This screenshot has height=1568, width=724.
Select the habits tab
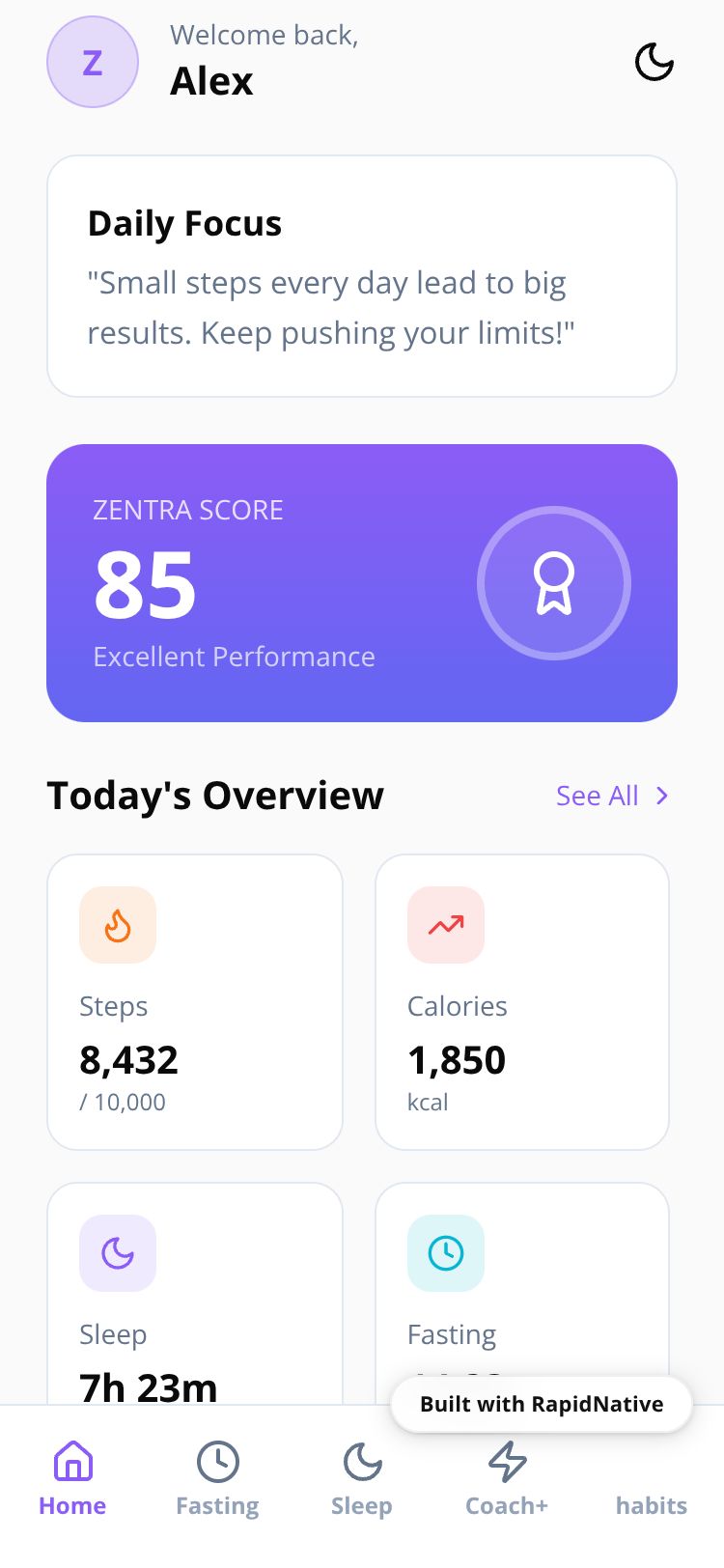(652, 1503)
